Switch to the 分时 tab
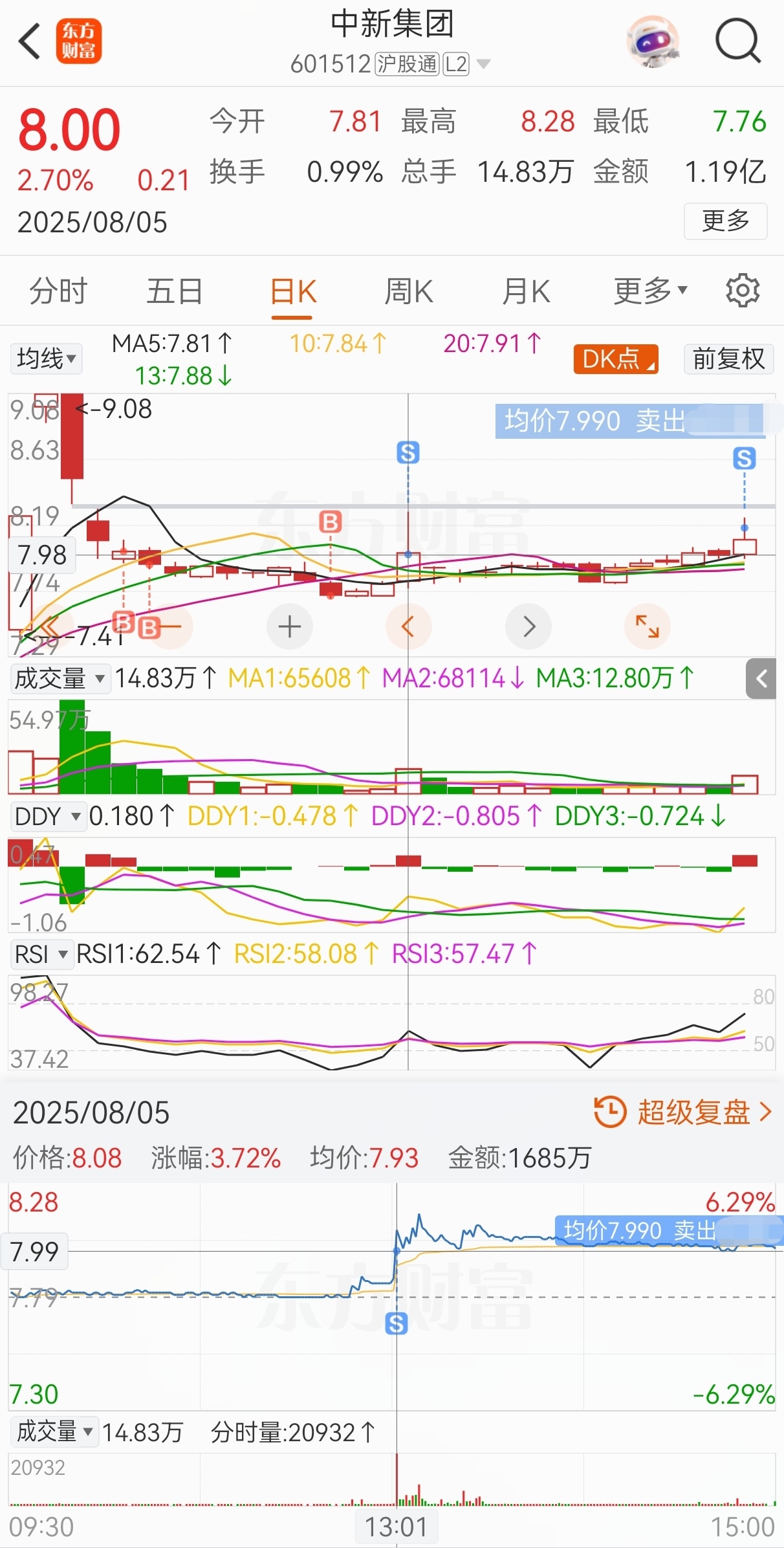 coord(58,291)
